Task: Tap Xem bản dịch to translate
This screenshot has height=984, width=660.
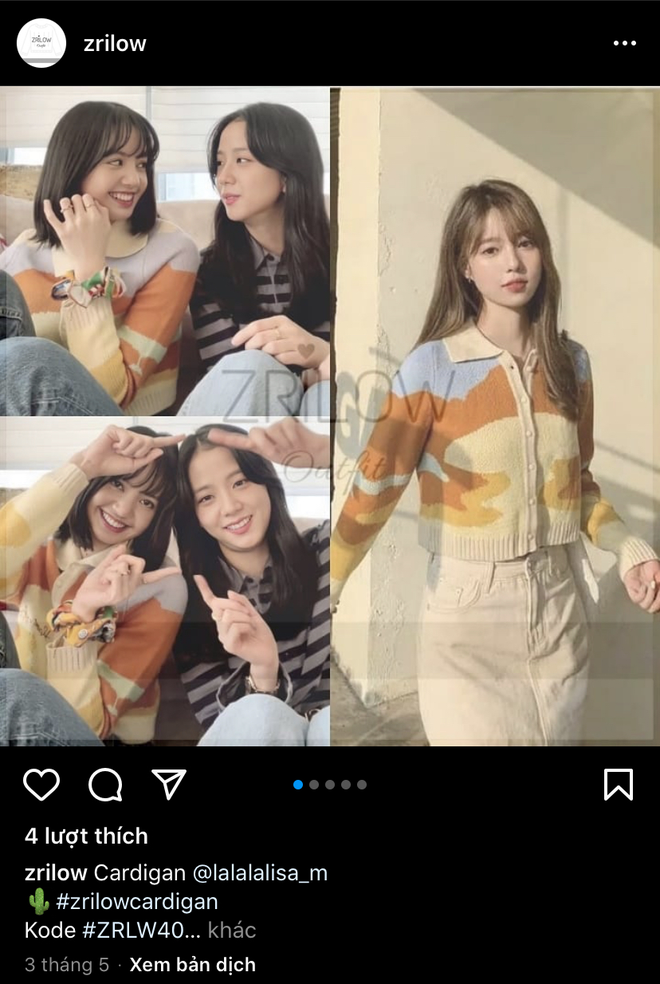Action: (x=192, y=965)
